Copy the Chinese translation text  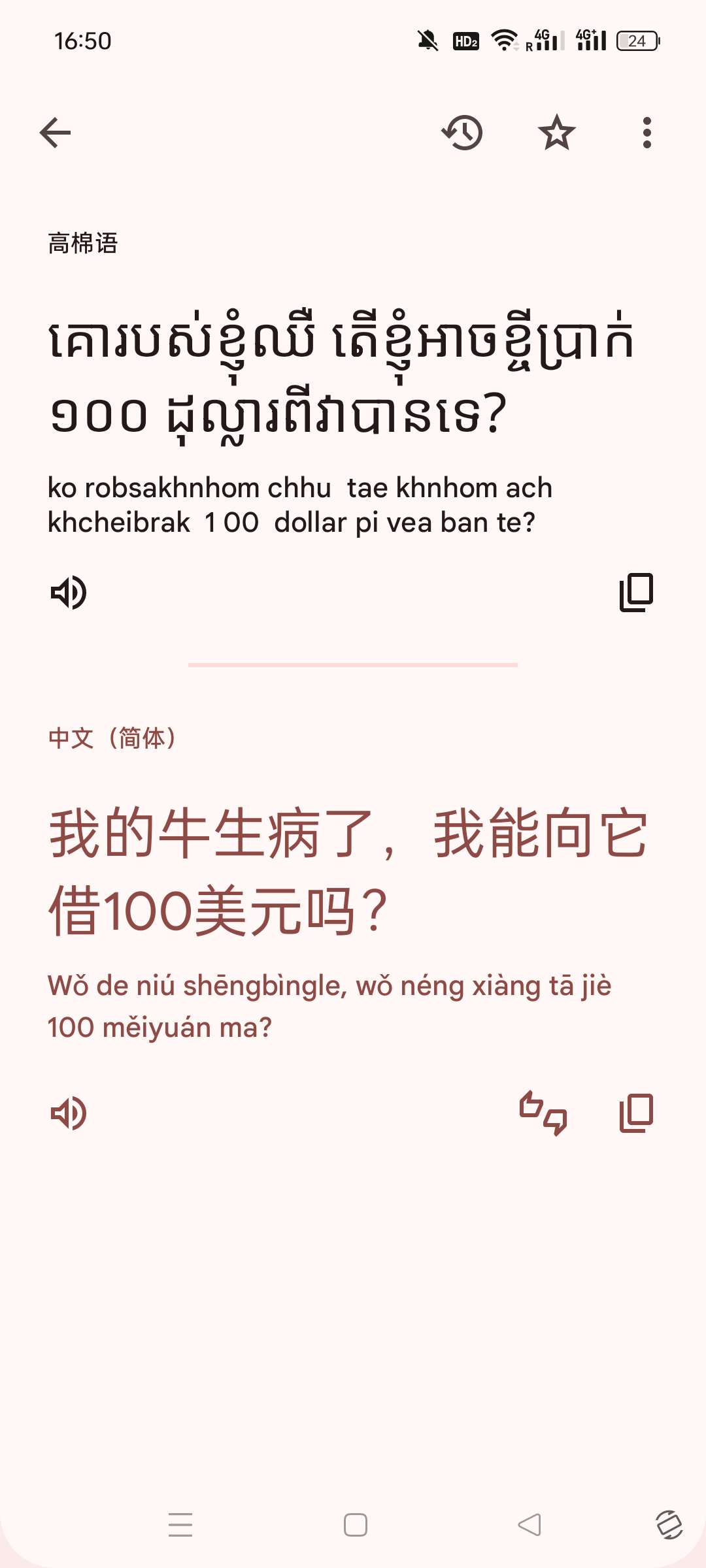[x=636, y=1113]
